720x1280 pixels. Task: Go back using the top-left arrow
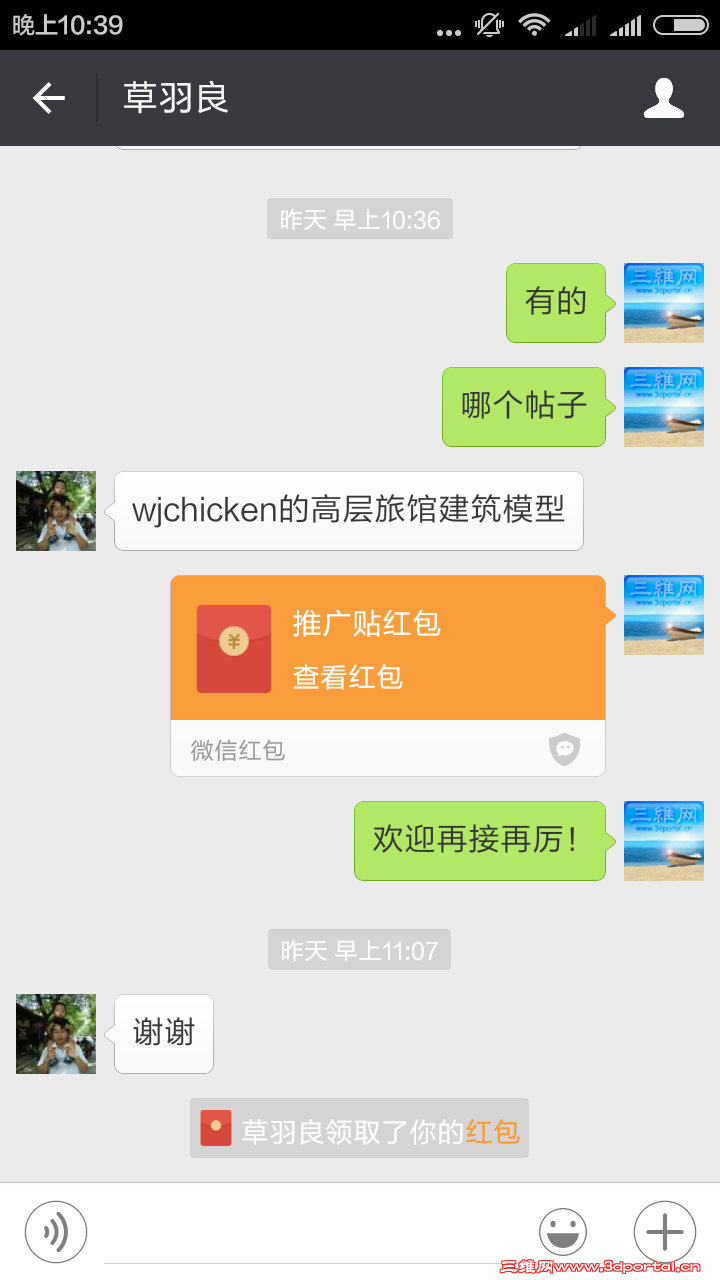tap(48, 98)
